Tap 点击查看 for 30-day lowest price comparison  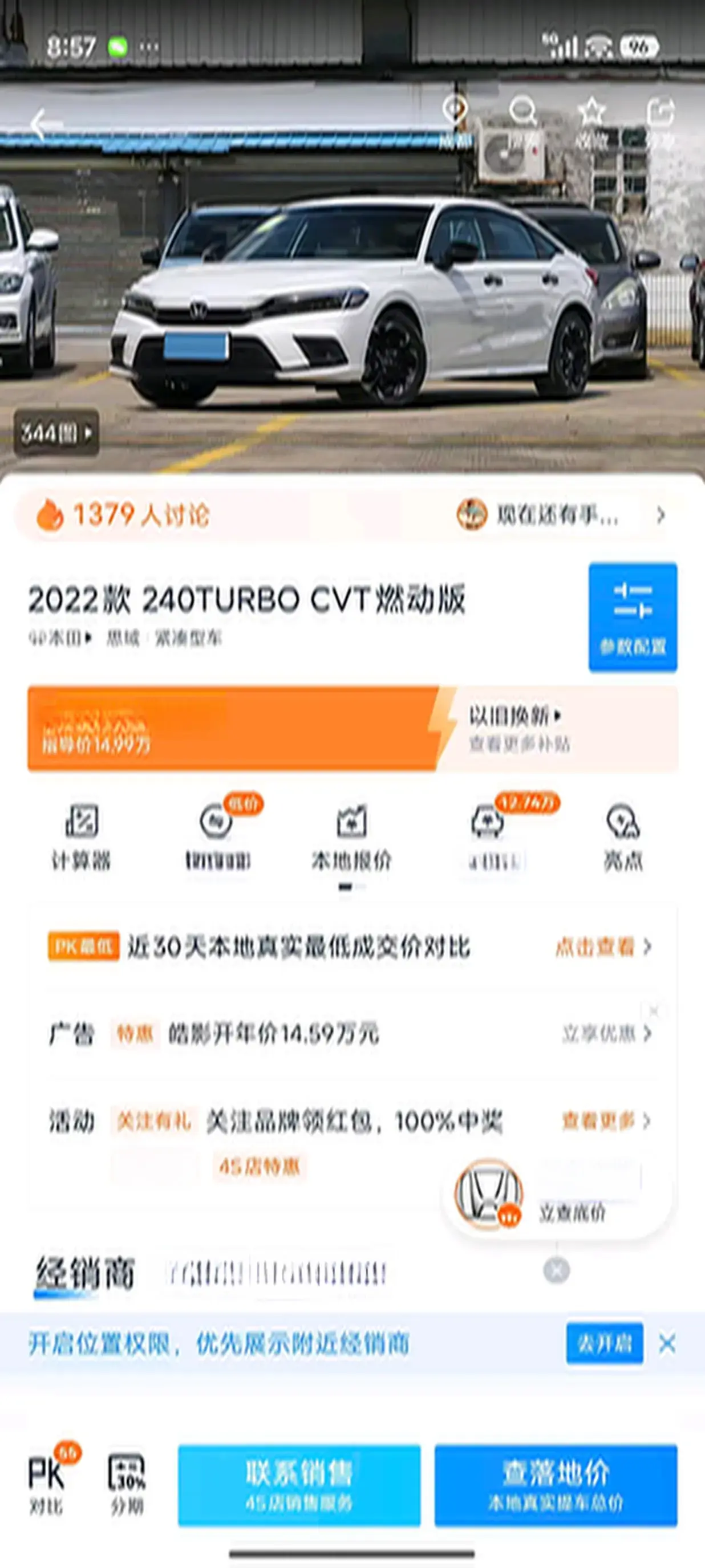[603, 947]
